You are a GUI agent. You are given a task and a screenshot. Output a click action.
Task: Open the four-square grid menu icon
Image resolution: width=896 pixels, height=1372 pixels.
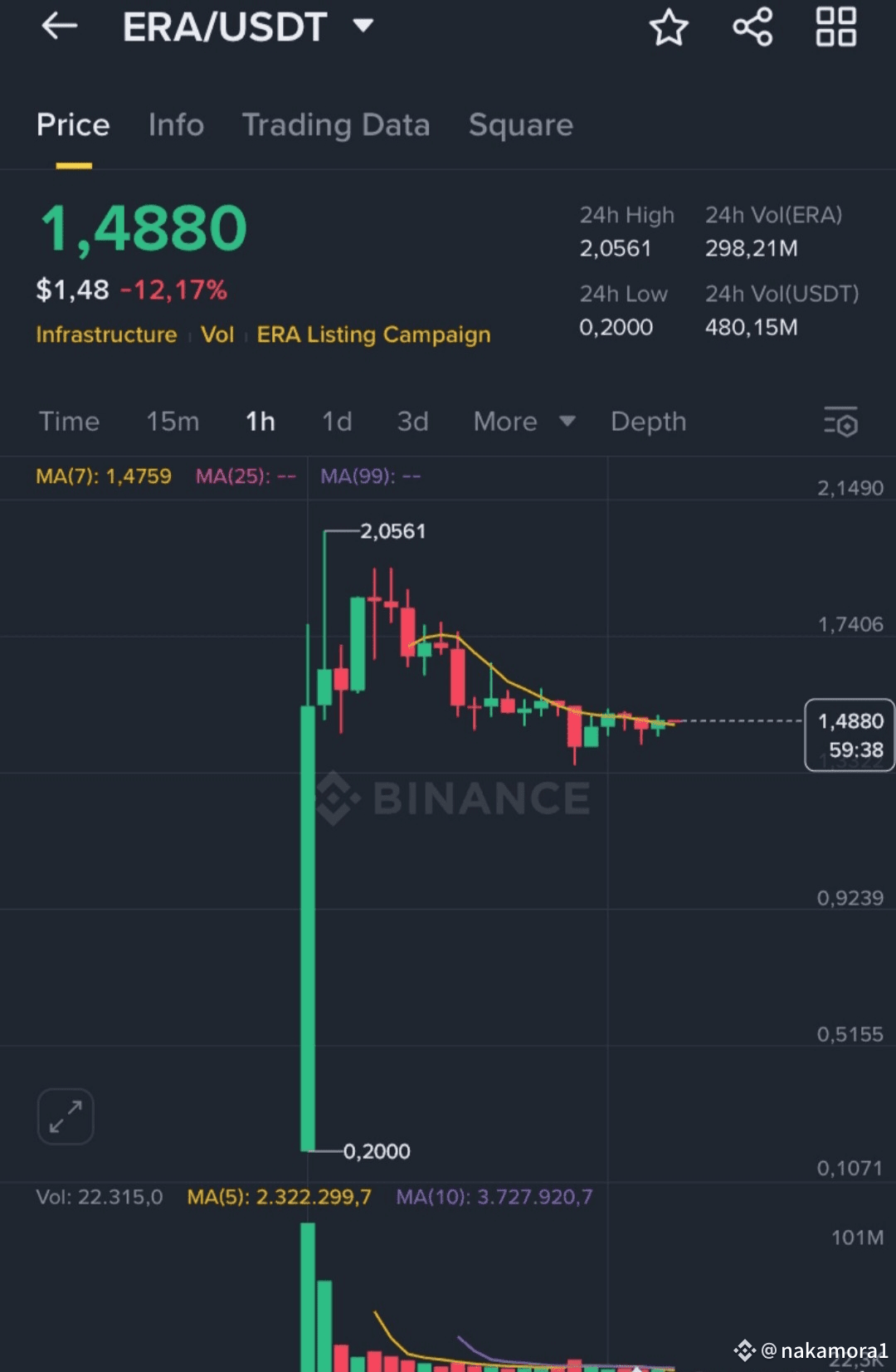click(835, 27)
